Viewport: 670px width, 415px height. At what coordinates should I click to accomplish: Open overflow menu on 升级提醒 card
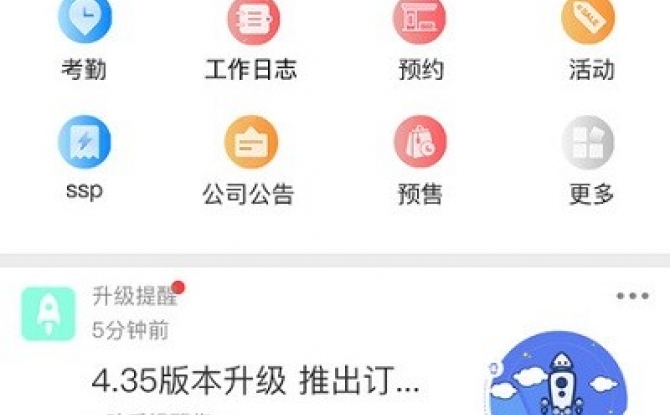point(633,296)
